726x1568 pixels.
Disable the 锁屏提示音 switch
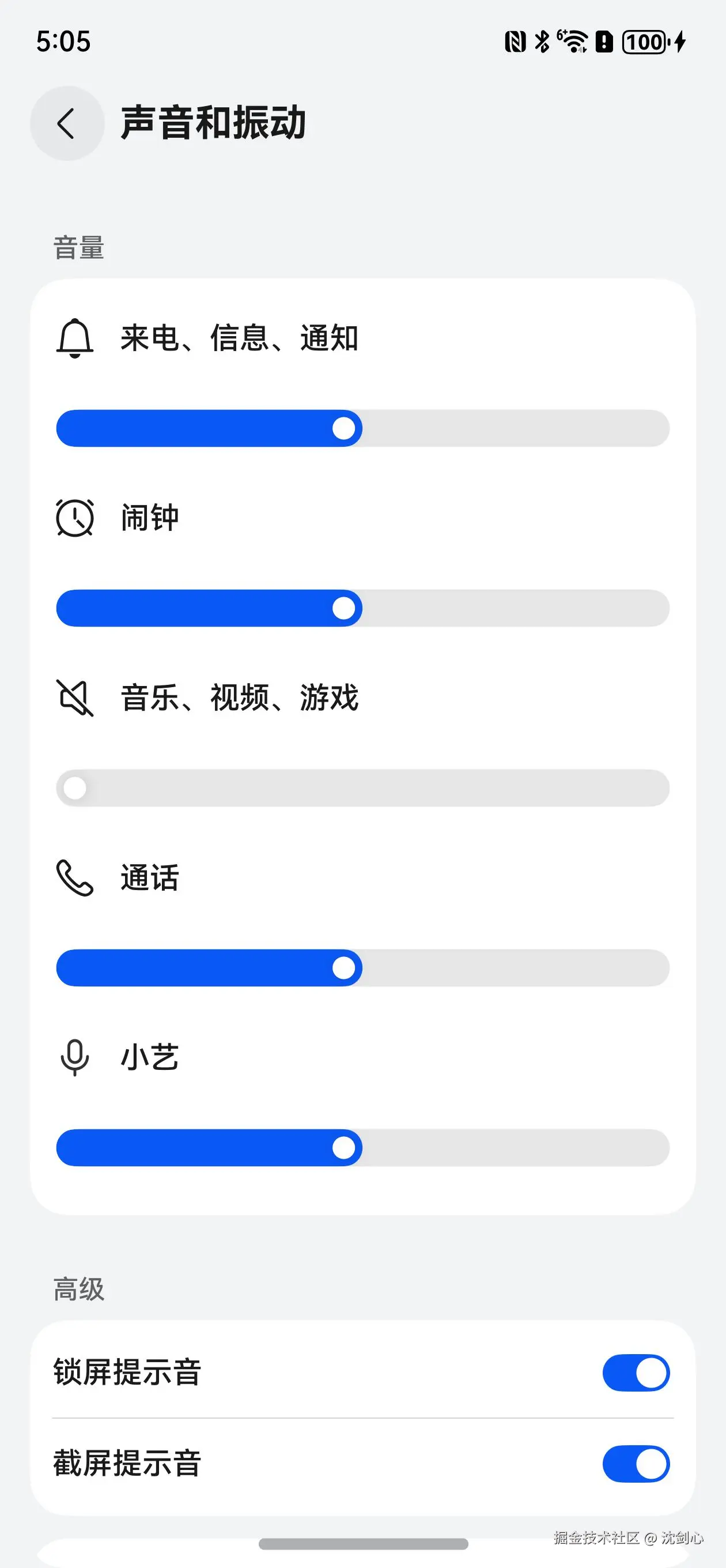pyautogui.click(x=636, y=1373)
